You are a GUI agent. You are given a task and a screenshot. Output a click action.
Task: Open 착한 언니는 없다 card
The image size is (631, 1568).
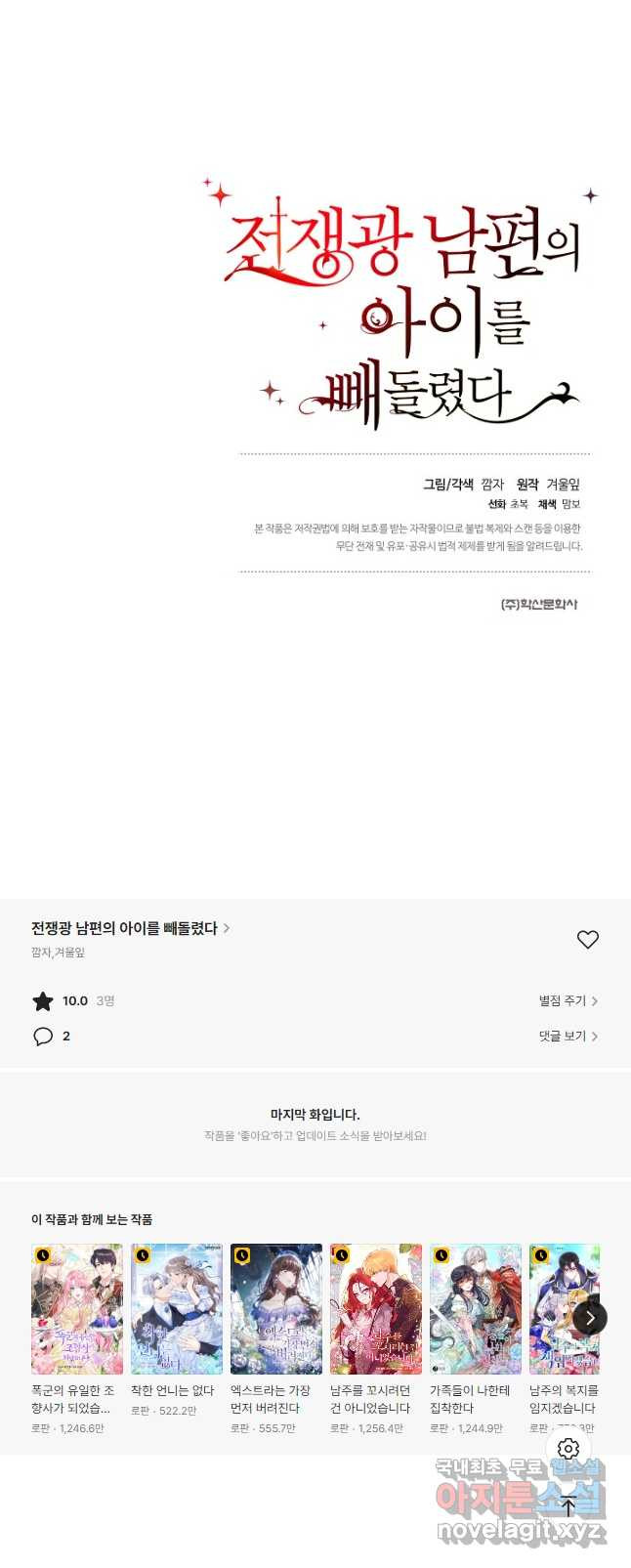pos(177,1308)
